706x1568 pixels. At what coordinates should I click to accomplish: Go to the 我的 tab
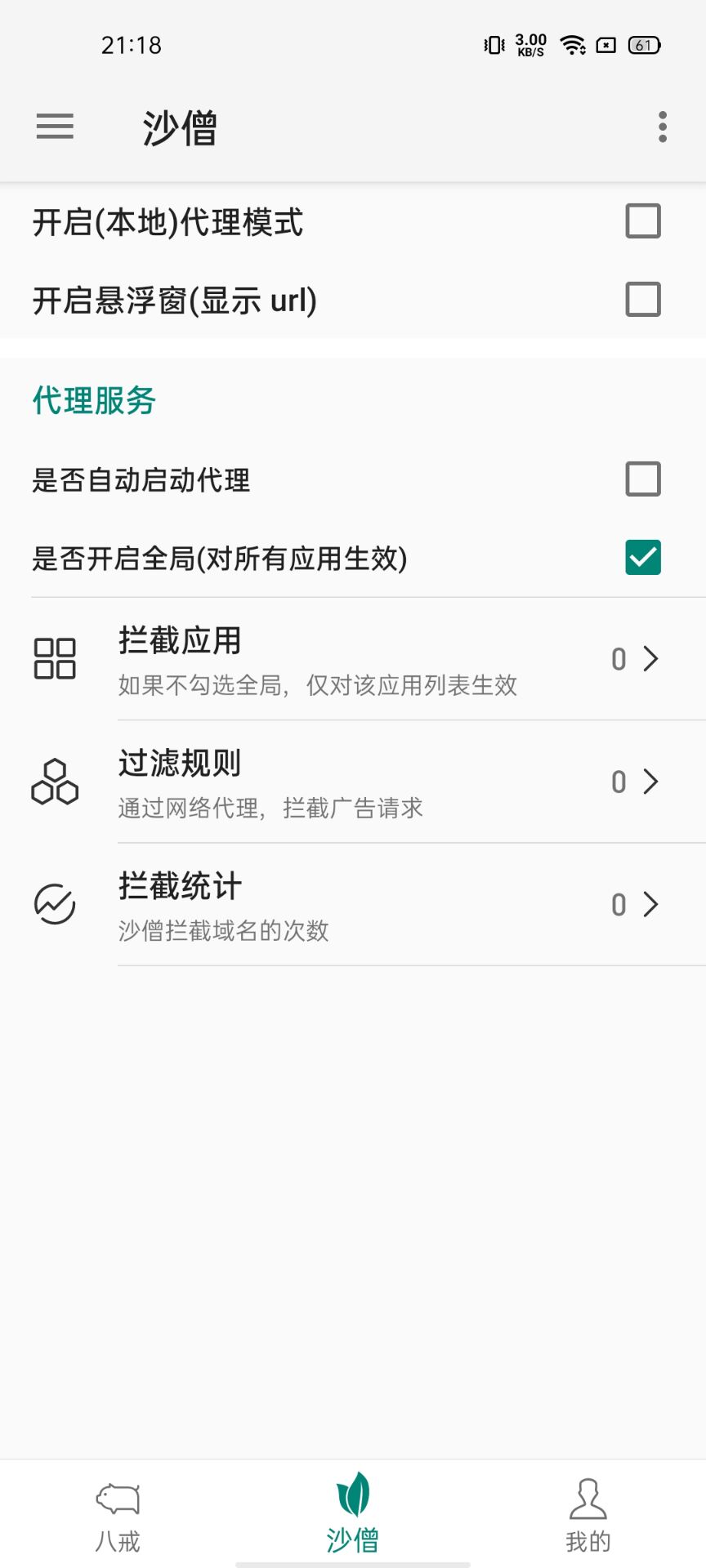588,1516
